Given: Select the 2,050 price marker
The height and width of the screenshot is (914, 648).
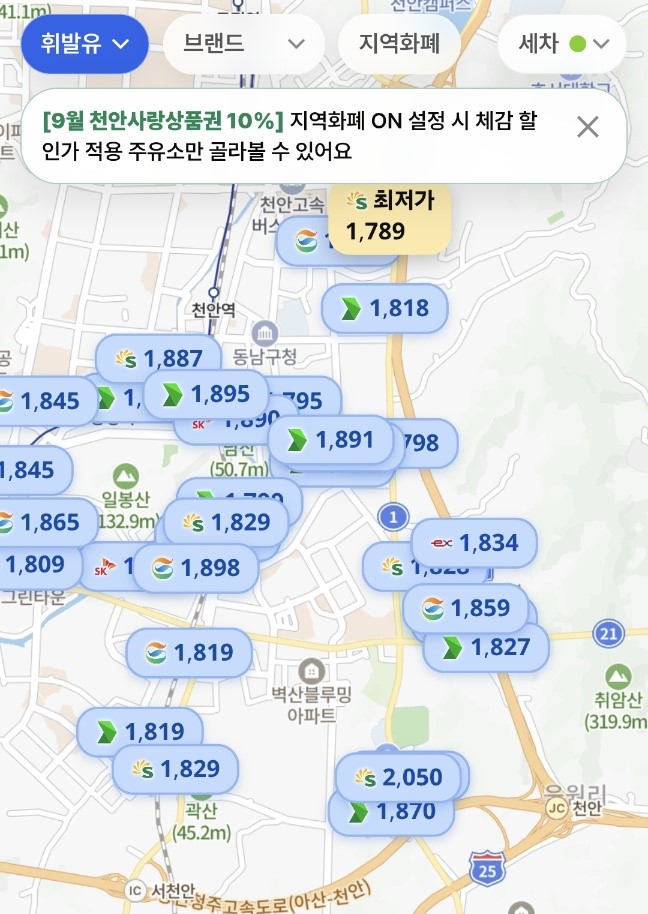Looking at the screenshot, I should coord(398,778).
